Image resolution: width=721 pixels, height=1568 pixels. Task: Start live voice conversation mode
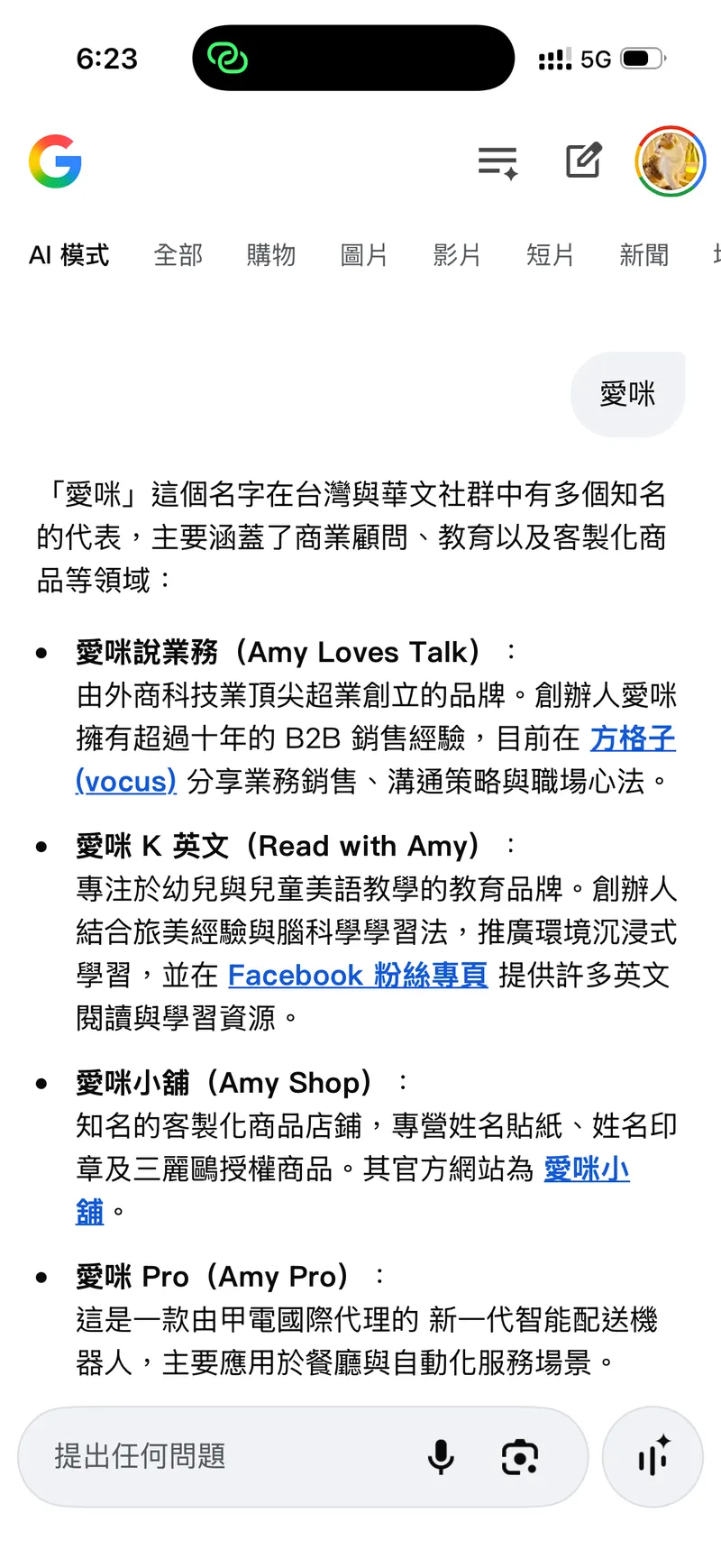[653, 1456]
